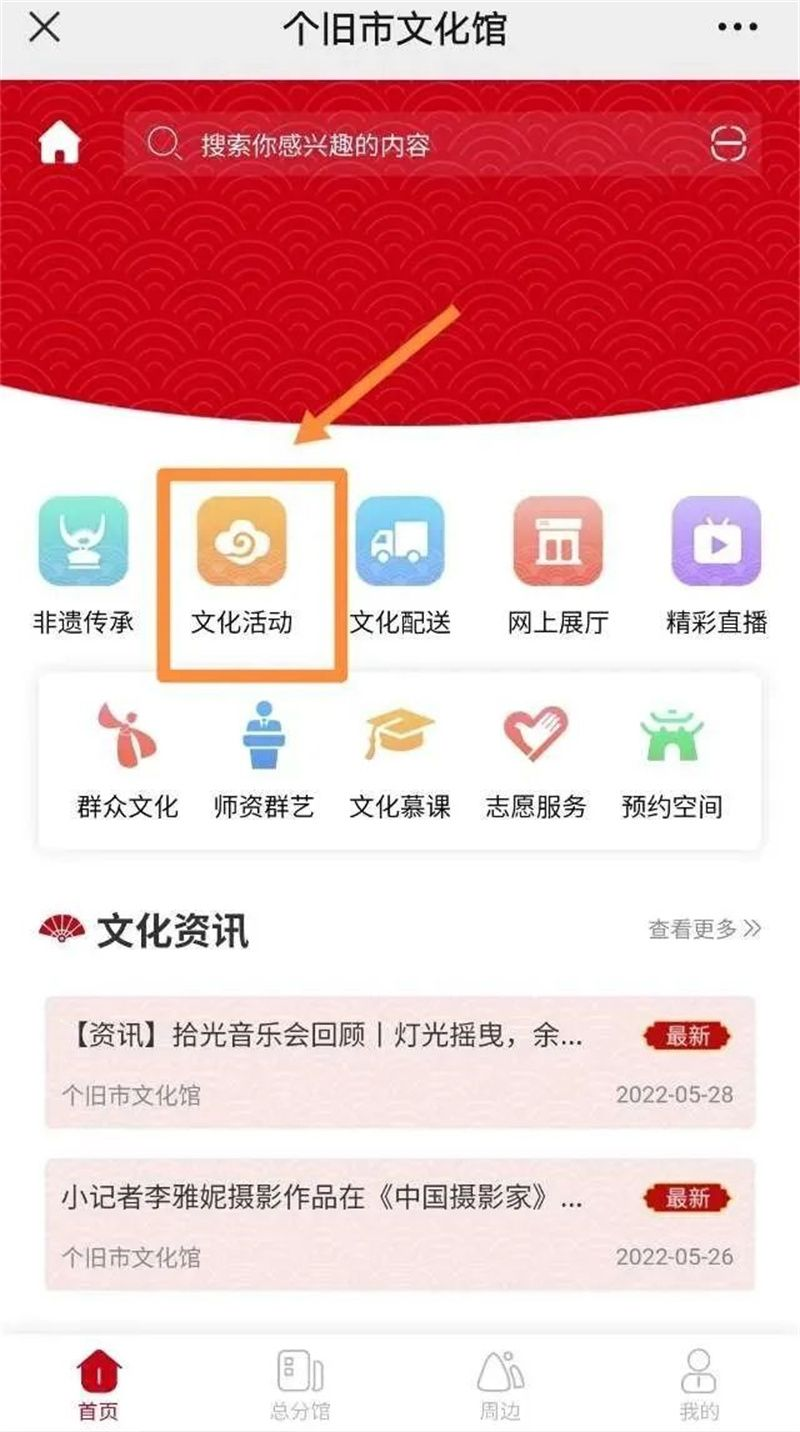The height and width of the screenshot is (1432, 800).
Task: Open 群众文化
Action: click(127, 760)
